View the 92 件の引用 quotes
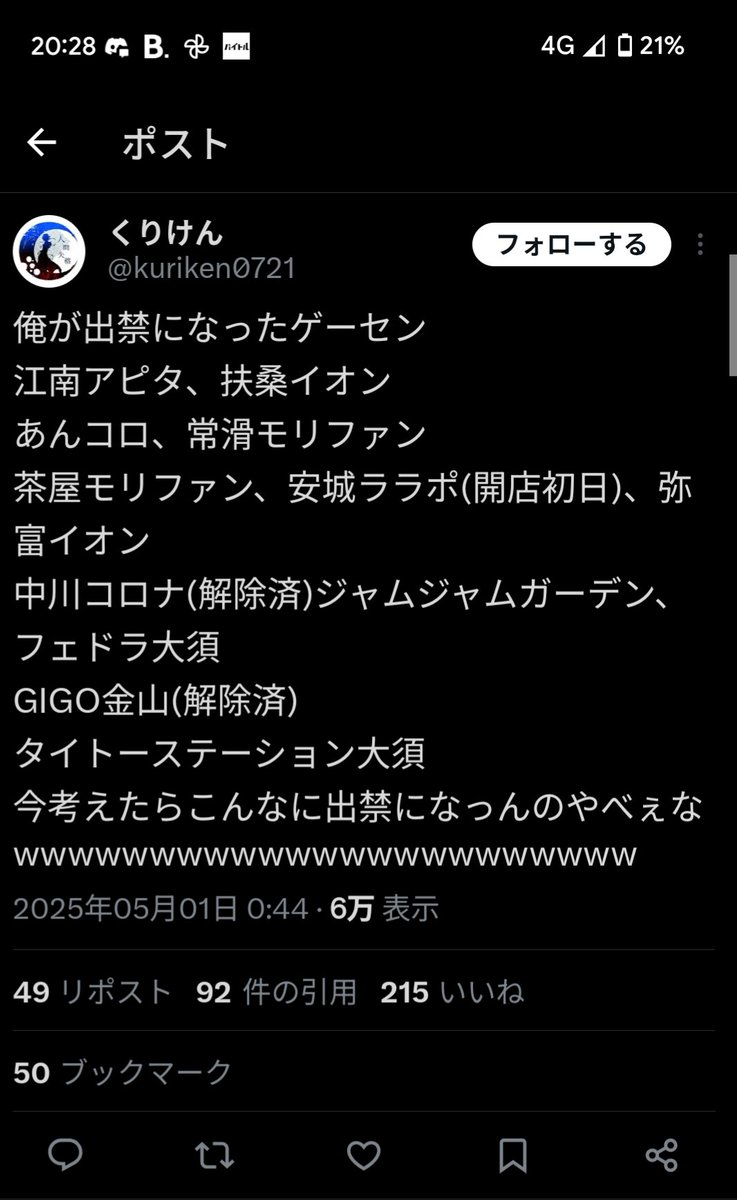Screen dimensions: 737x1200 pos(276,992)
